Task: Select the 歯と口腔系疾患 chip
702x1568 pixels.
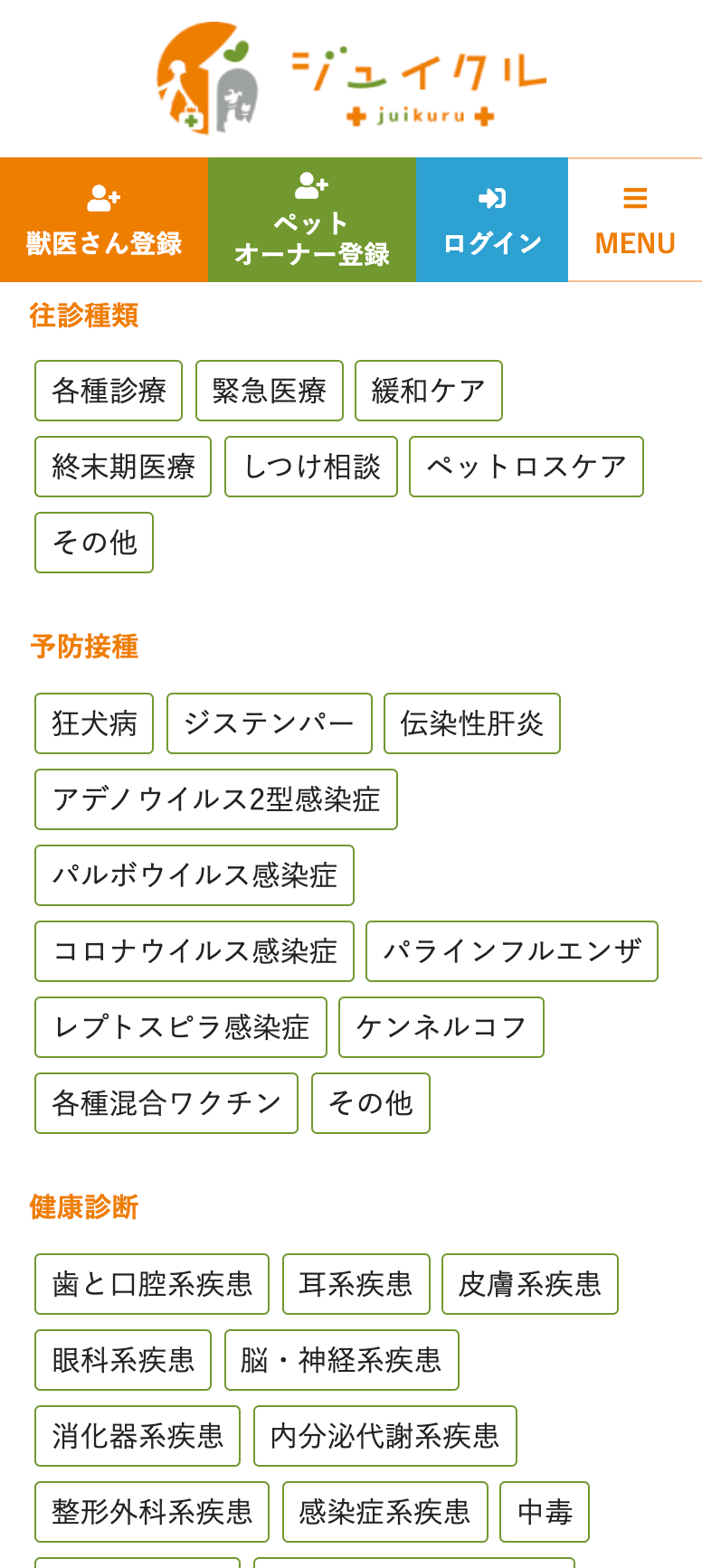Action: pos(152,1284)
